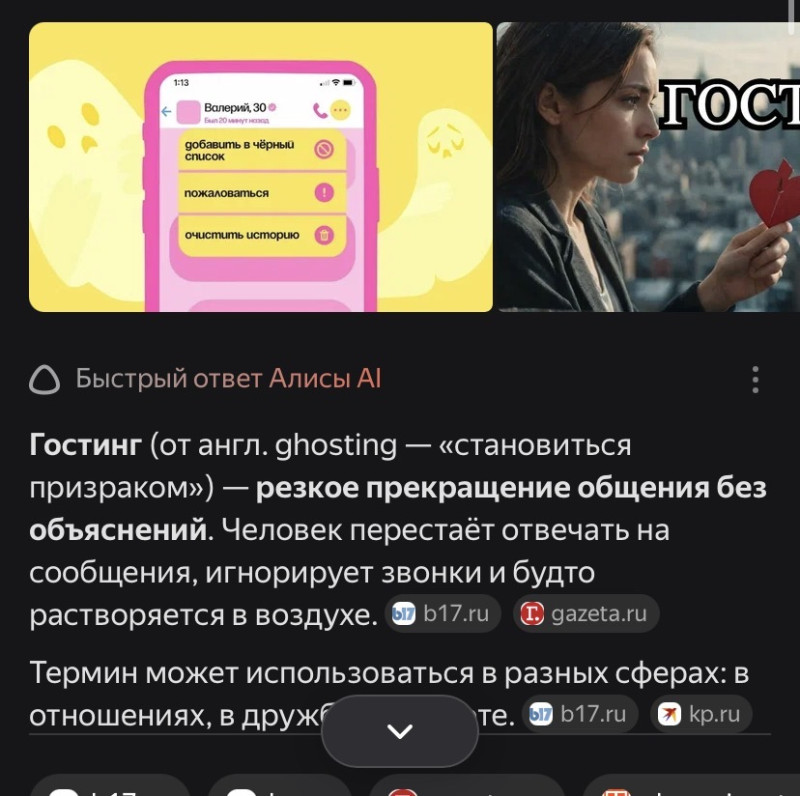Open the b17.ru source beside gazeta.ru

click(442, 614)
